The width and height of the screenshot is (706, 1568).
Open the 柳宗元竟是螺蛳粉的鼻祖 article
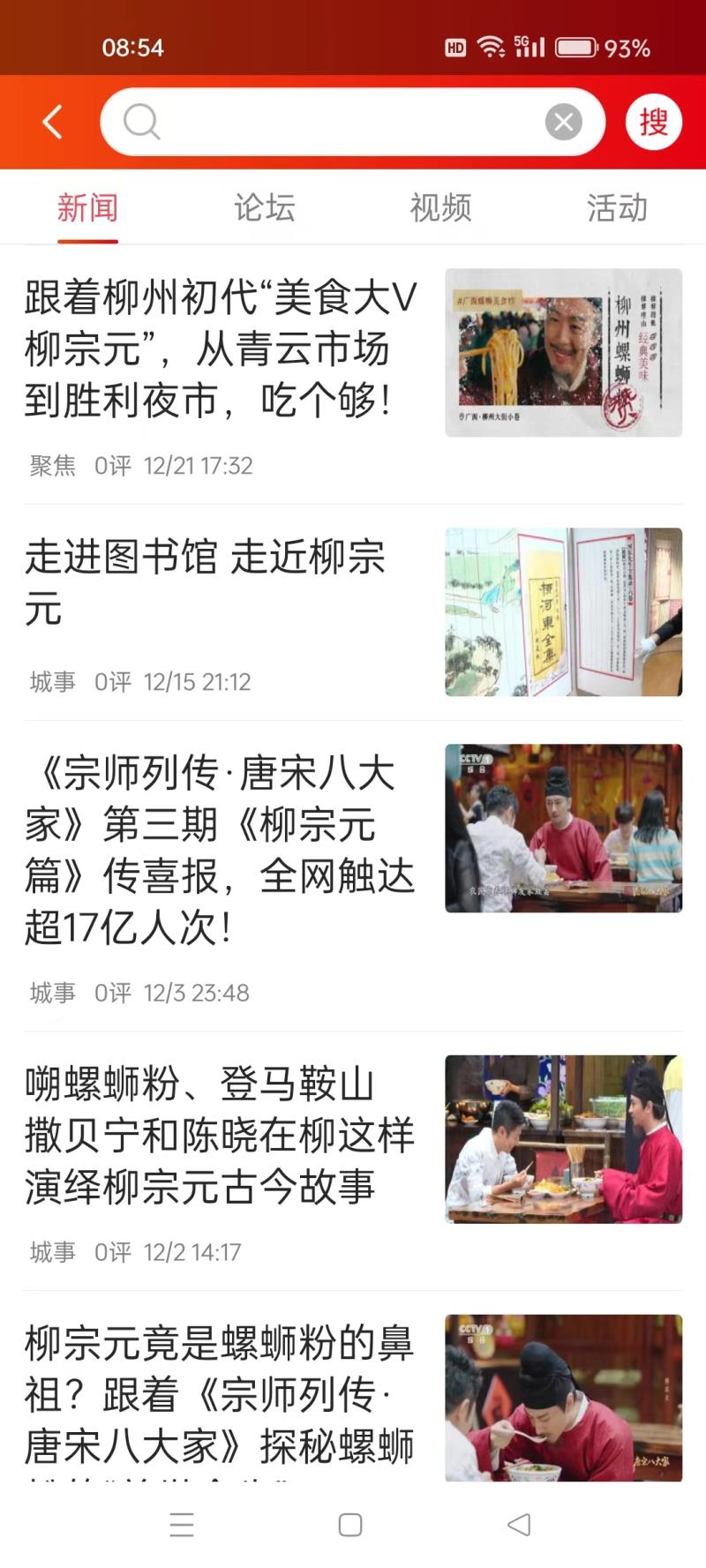pyautogui.click(x=221, y=1394)
